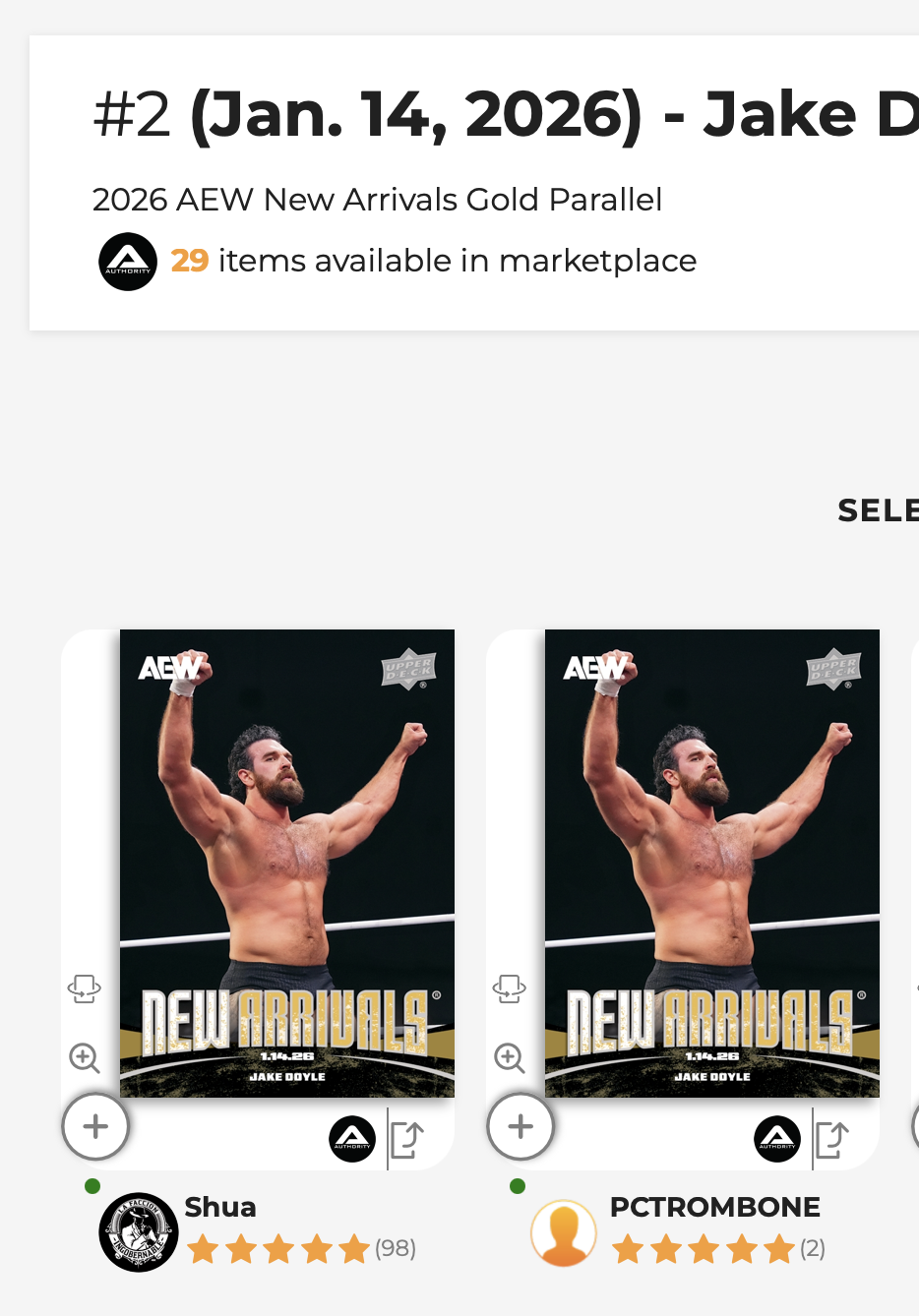
Task: Add Shua's card with the plus button
Action: tap(95, 1126)
